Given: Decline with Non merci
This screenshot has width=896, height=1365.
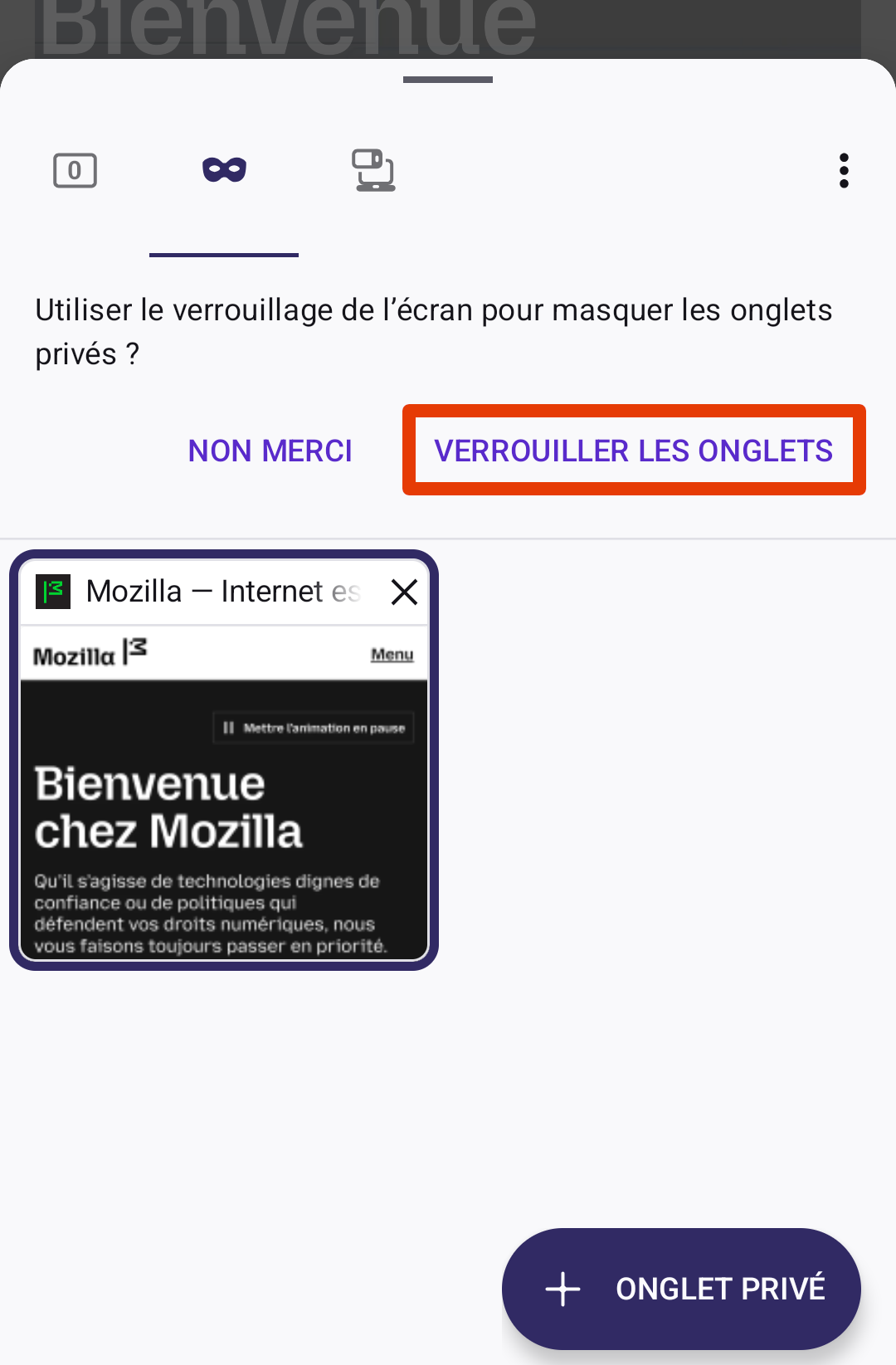Looking at the screenshot, I should pyautogui.click(x=270, y=451).
